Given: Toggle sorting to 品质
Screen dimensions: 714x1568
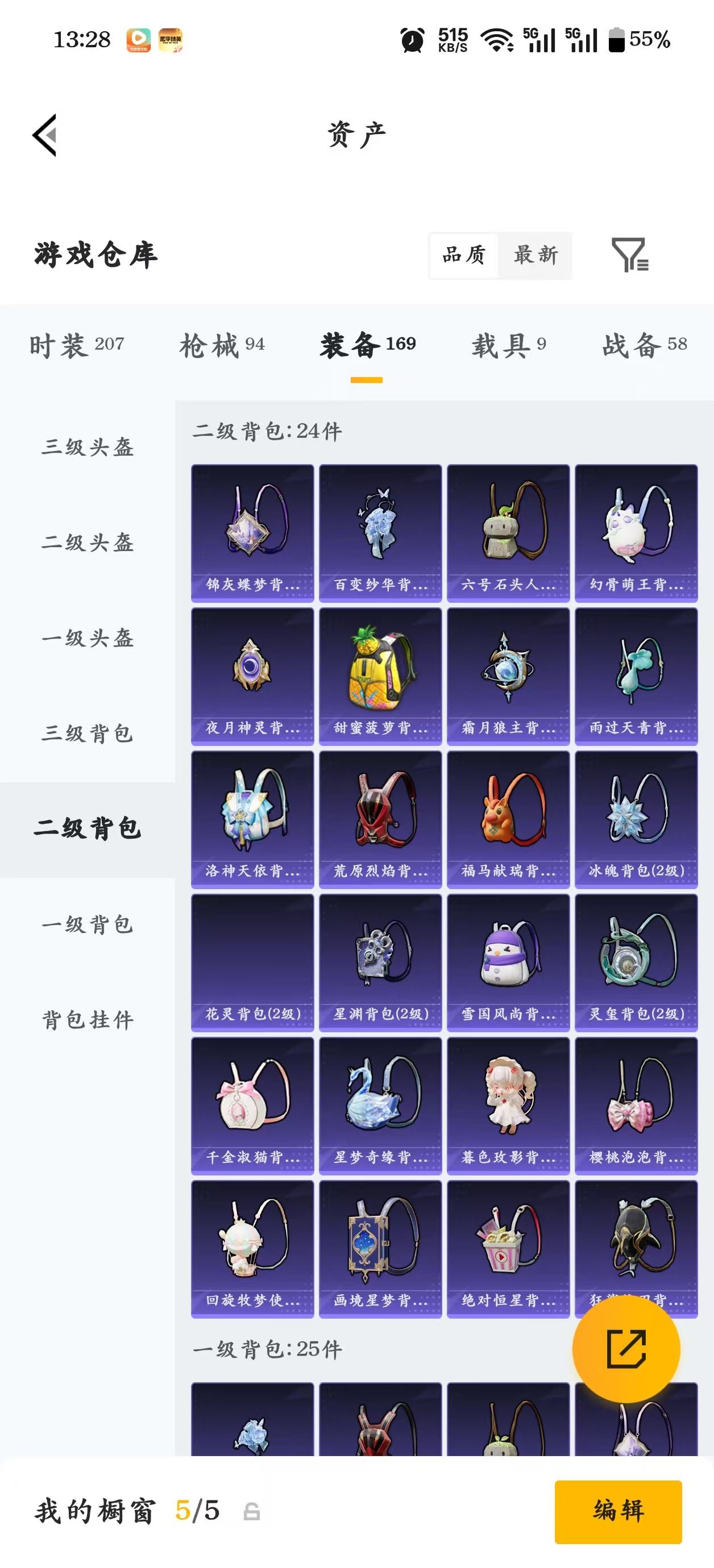Looking at the screenshot, I should 464,256.
